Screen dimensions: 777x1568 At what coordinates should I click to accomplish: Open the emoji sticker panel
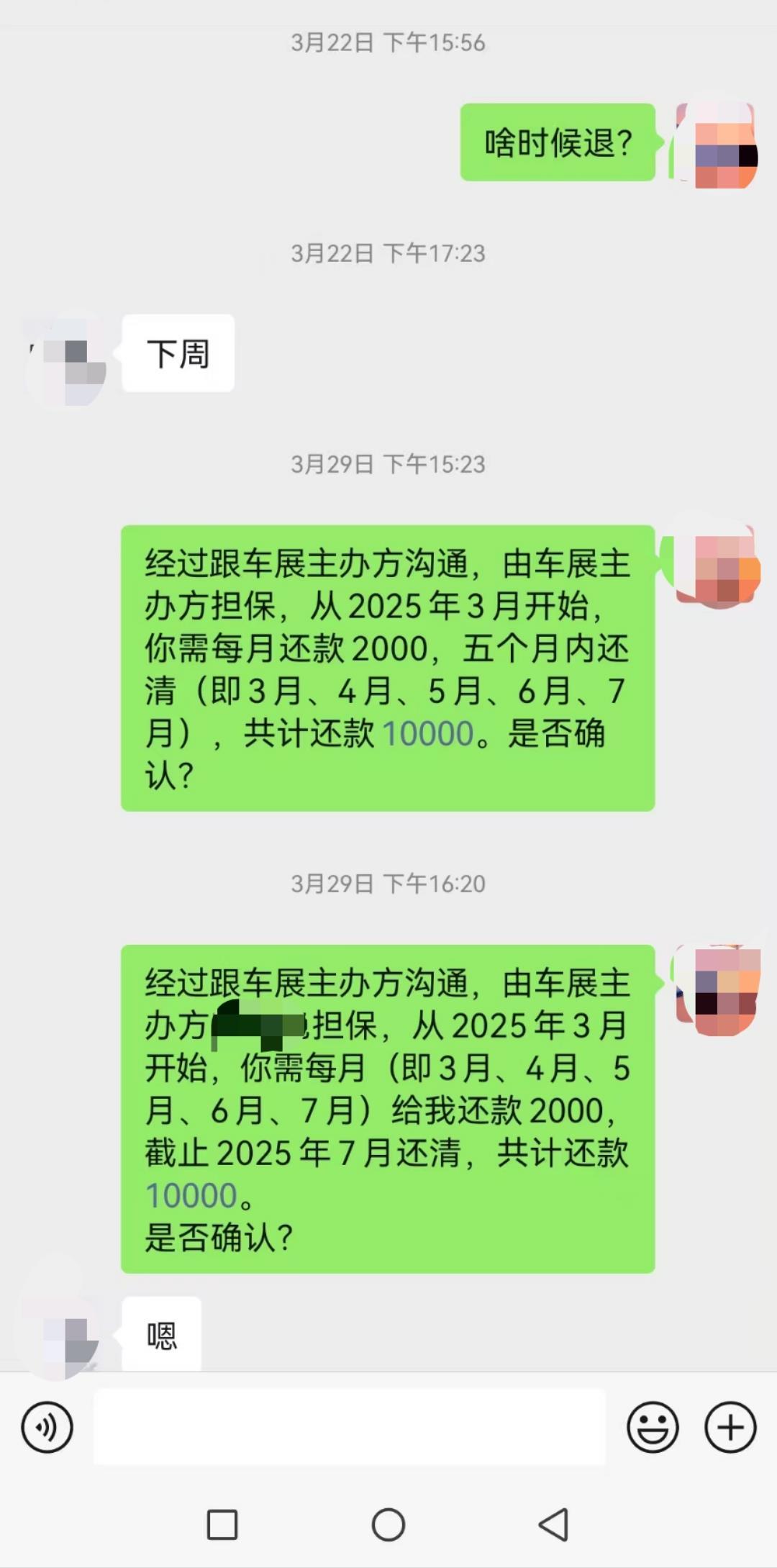[653, 1427]
